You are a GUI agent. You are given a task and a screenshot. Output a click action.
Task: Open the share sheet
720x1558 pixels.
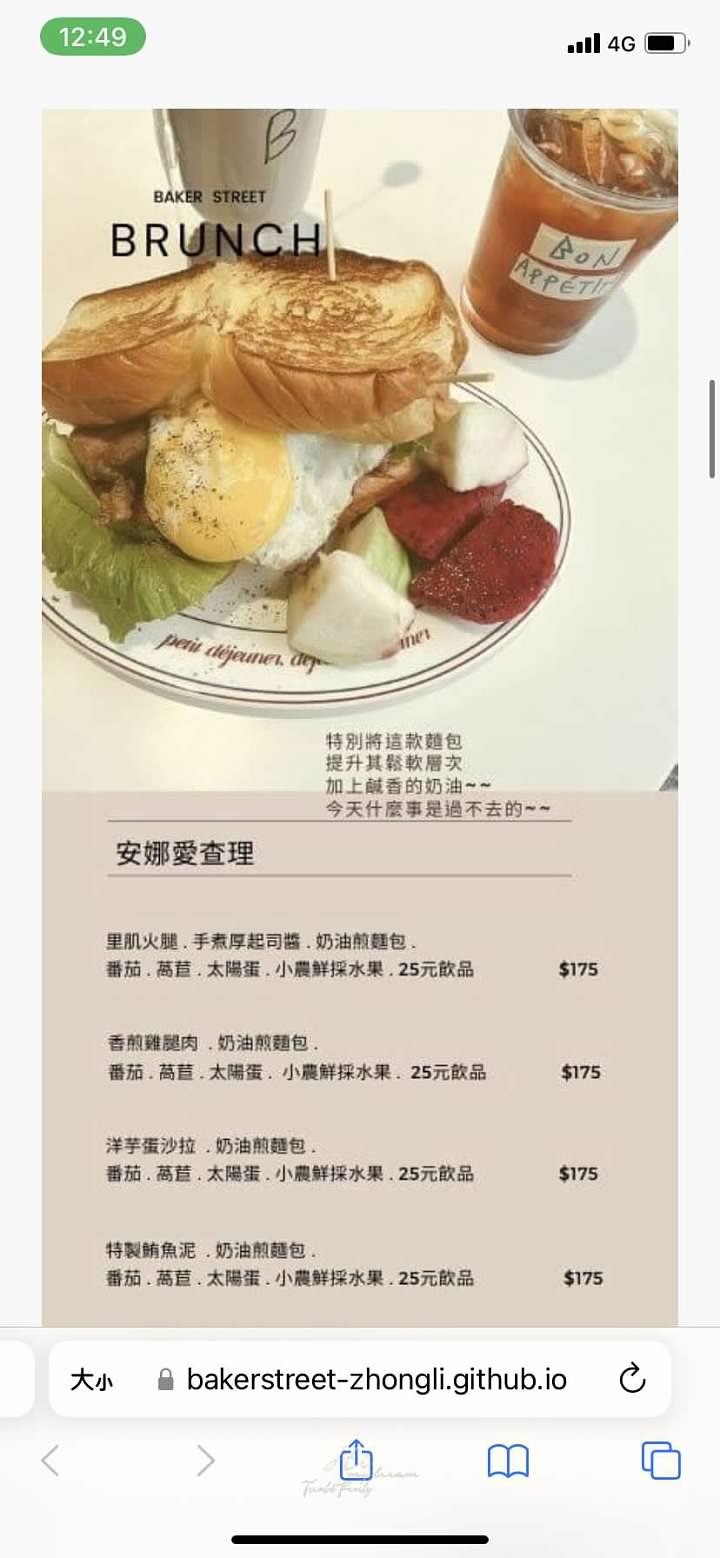(x=356, y=1461)
